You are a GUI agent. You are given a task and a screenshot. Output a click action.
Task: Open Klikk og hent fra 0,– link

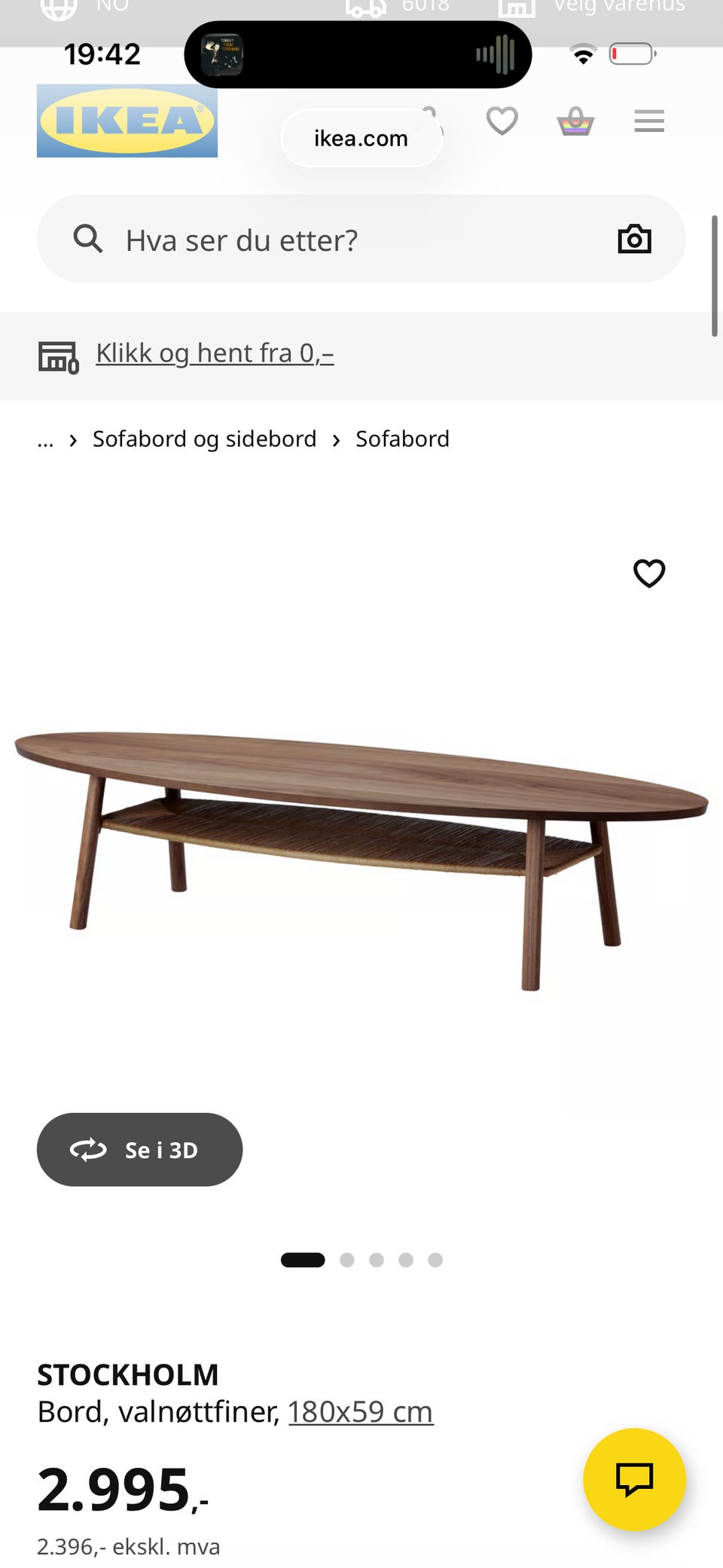214,352
